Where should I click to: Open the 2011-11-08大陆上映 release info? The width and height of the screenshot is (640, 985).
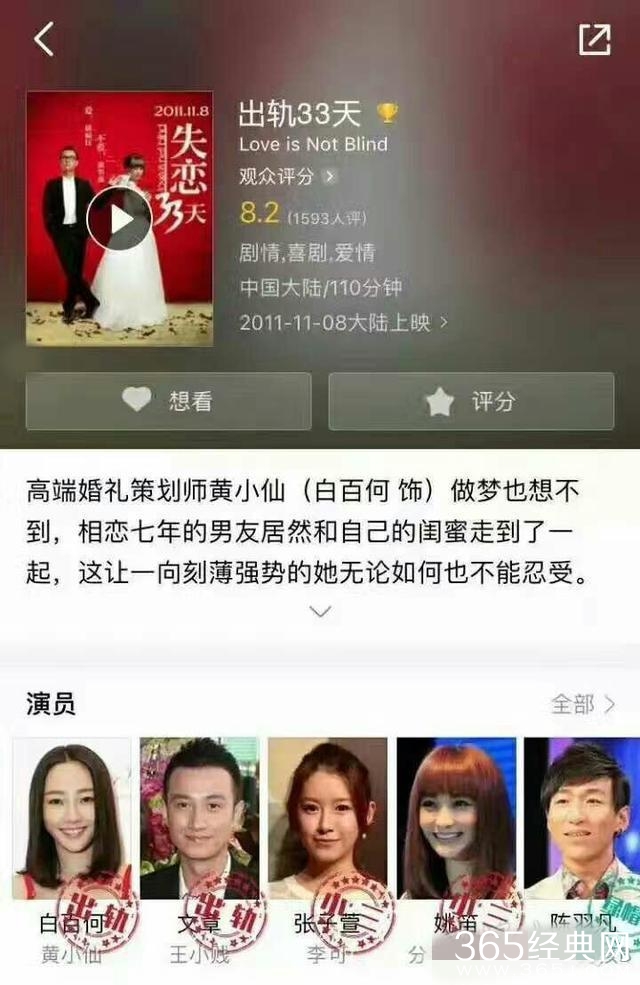(x=343, y=322)
